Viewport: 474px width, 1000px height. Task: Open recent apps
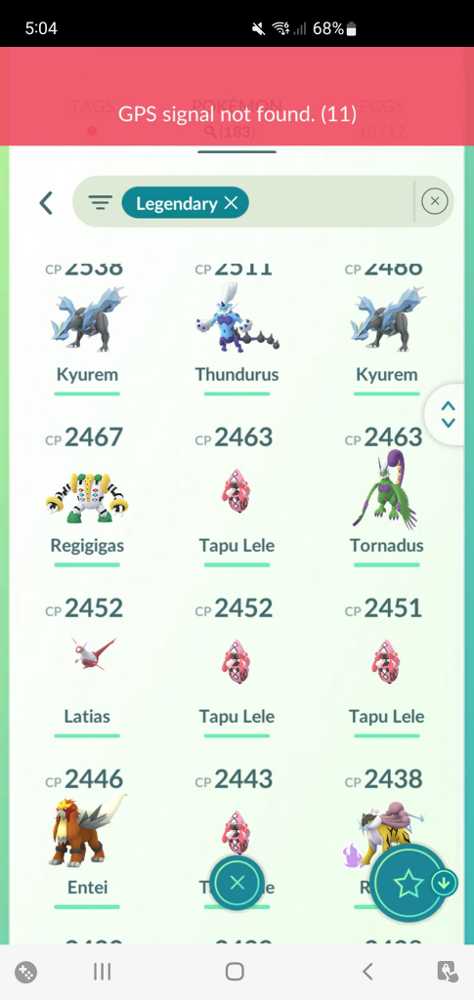coord(102,971)
